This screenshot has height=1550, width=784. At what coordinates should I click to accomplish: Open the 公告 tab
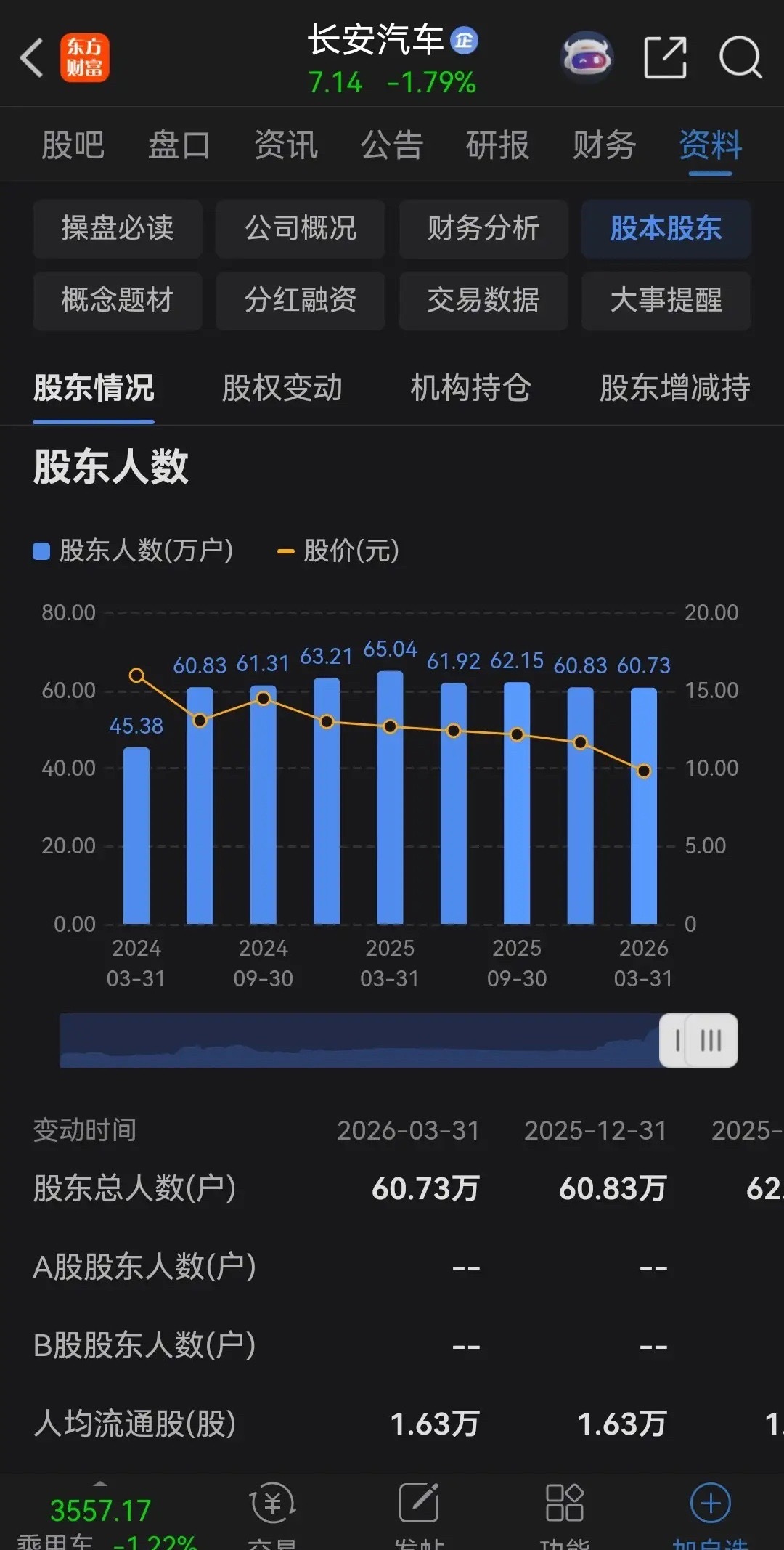pyautogui.click(x=392, y=145)
